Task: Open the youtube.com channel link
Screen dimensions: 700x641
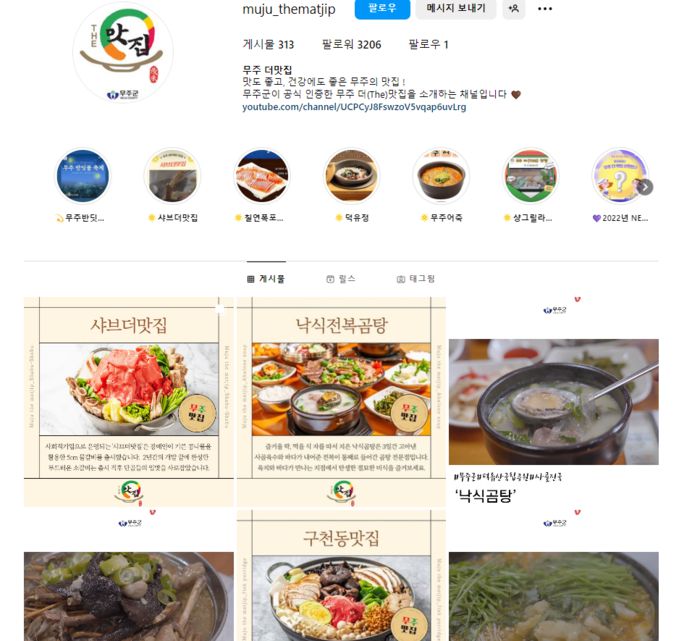Action: pos(354,107)
